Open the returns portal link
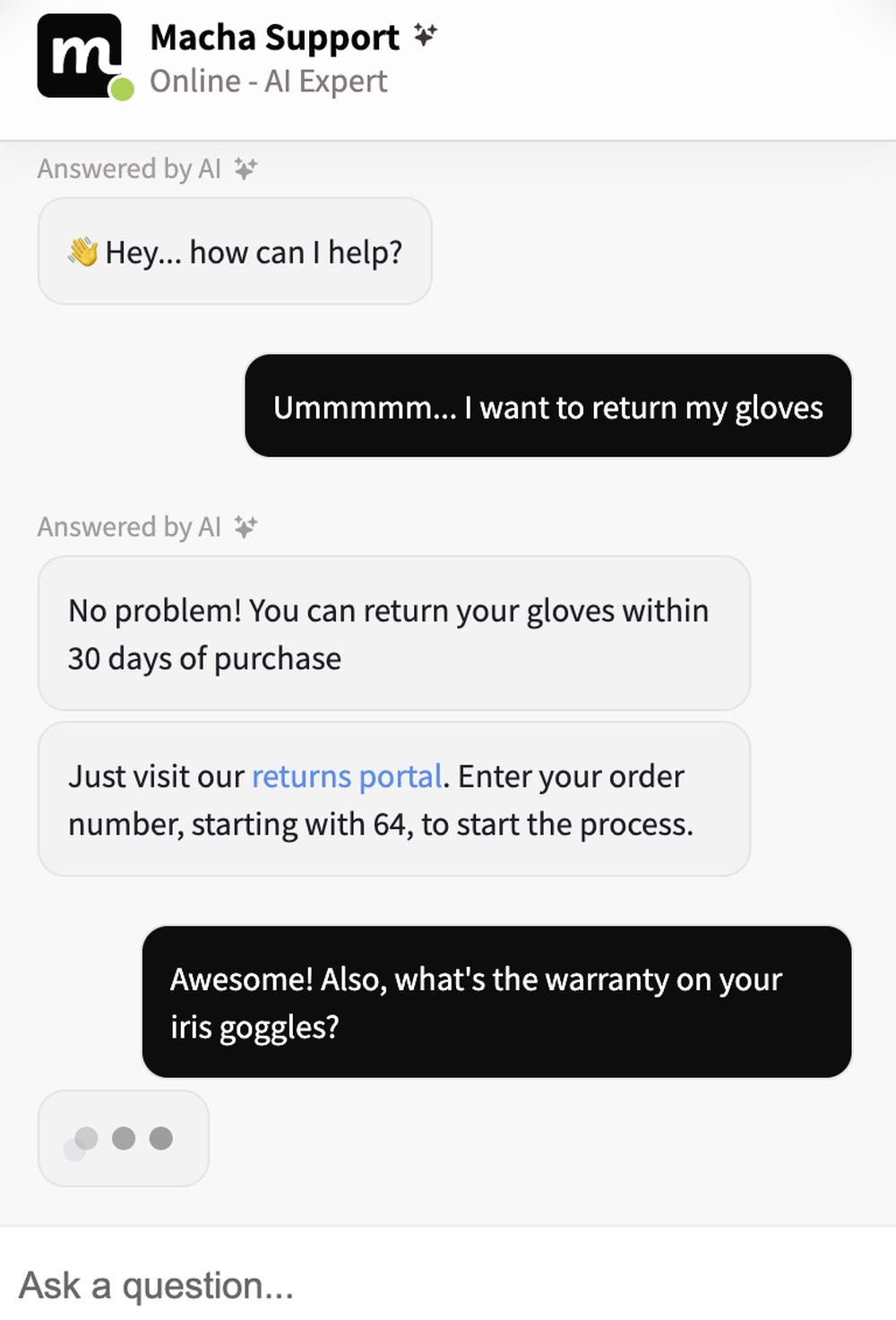Screen dimensions: 896x1320 tap(347, 776)
